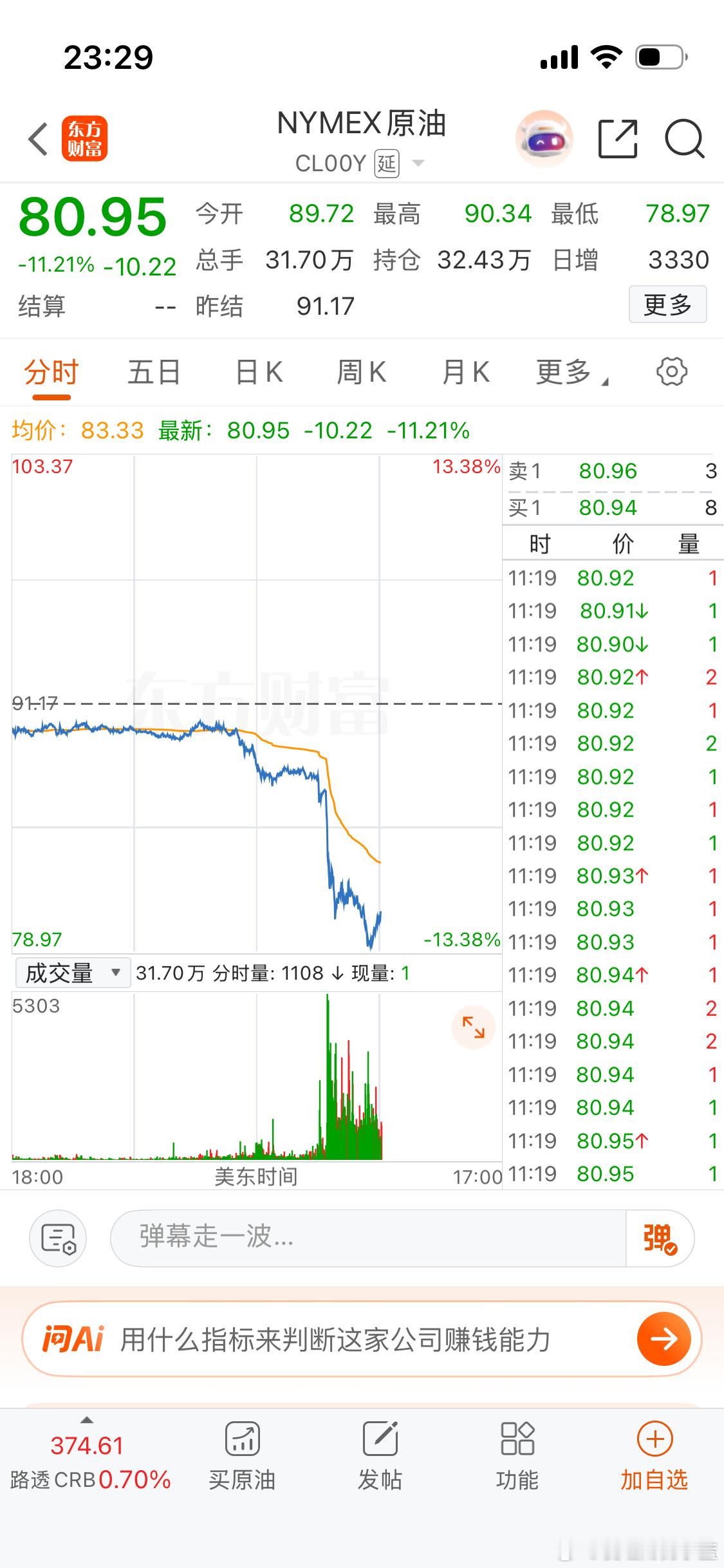This screenshot has width=724, height=1568.
Task: Switch to the 周K weekly chart tab
Action: coord(361,371)
